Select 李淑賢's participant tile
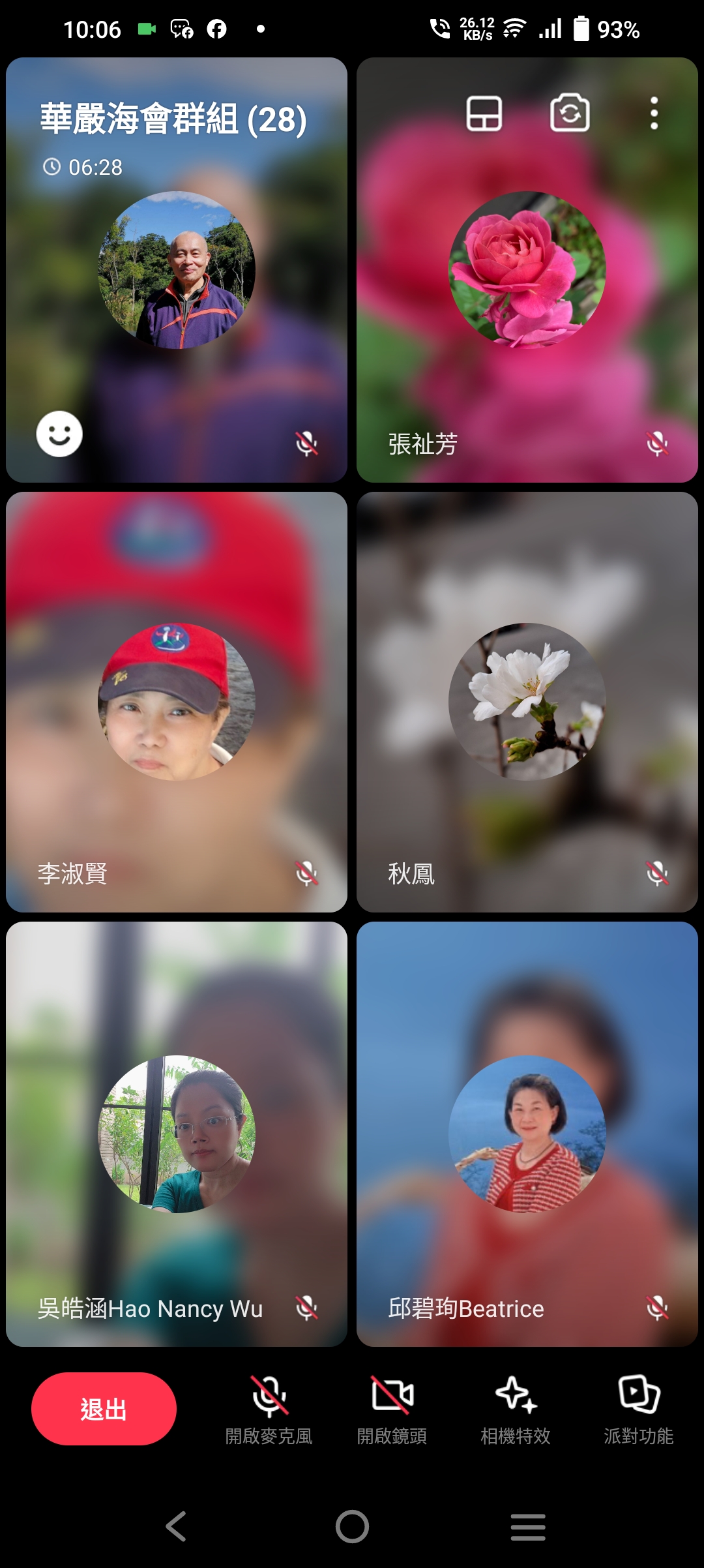 click(x=176, y=702)
